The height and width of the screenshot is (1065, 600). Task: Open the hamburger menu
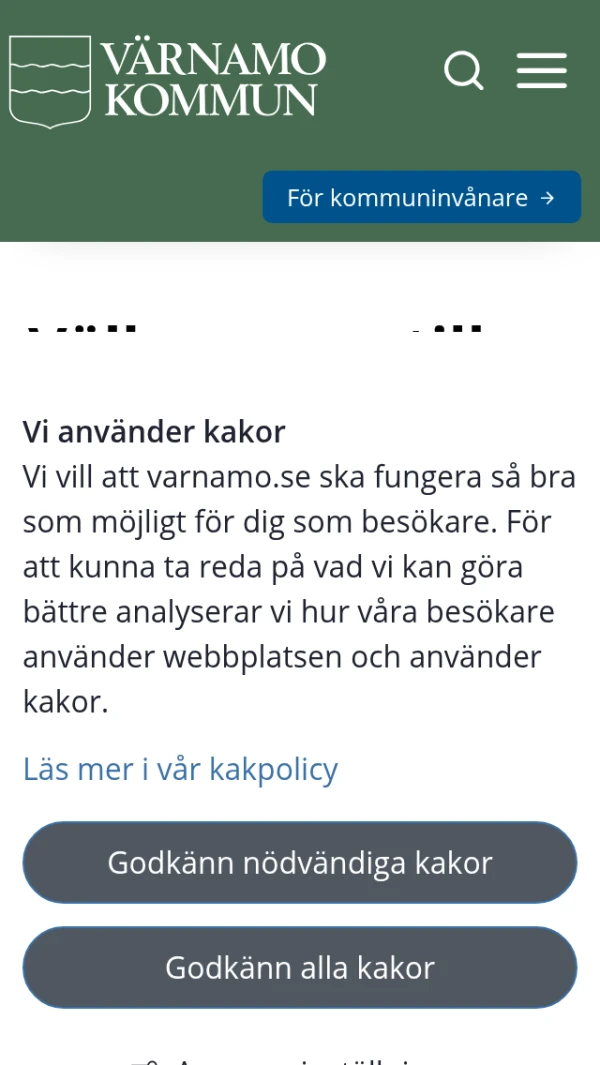point(542,71)
